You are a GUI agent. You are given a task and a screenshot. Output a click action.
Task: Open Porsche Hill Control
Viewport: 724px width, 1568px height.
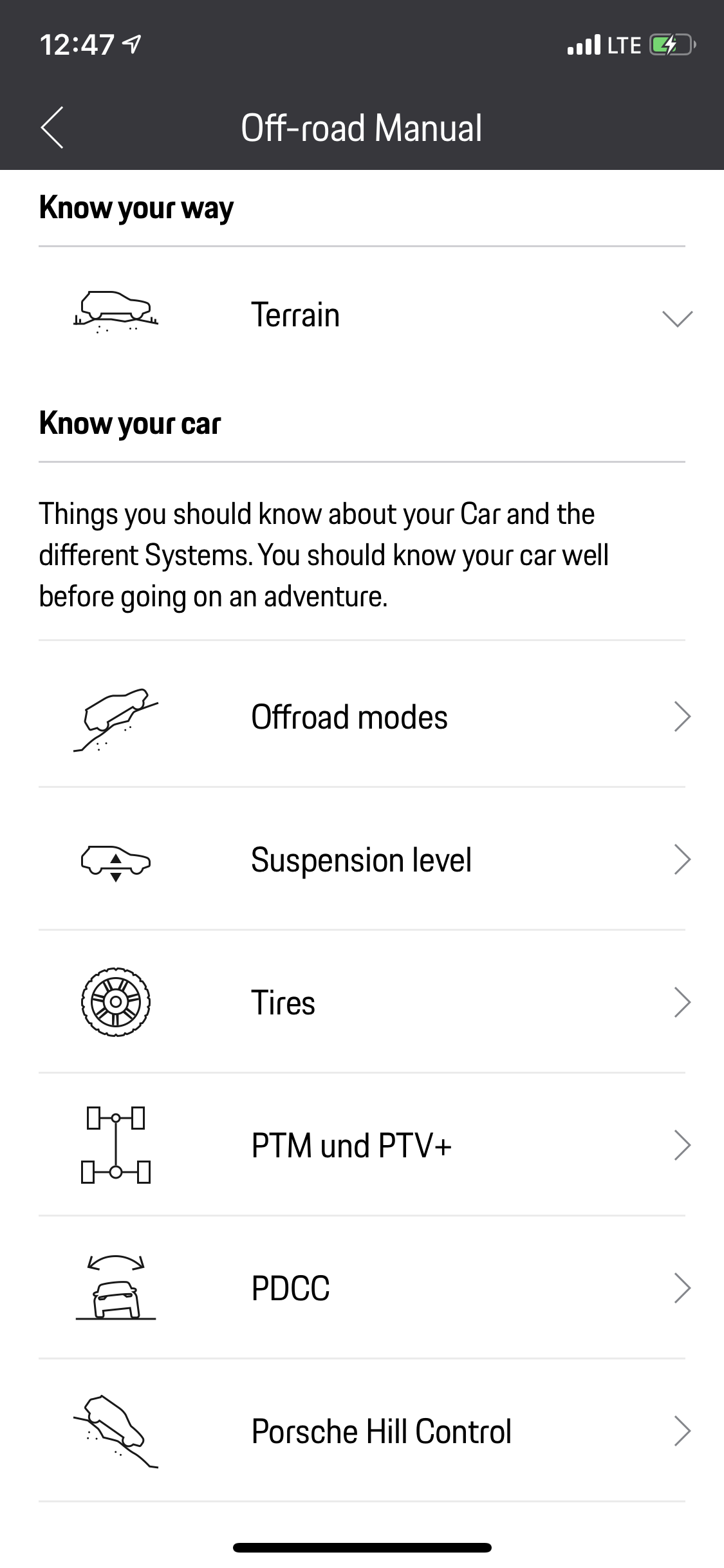[x=362, y=1432]
